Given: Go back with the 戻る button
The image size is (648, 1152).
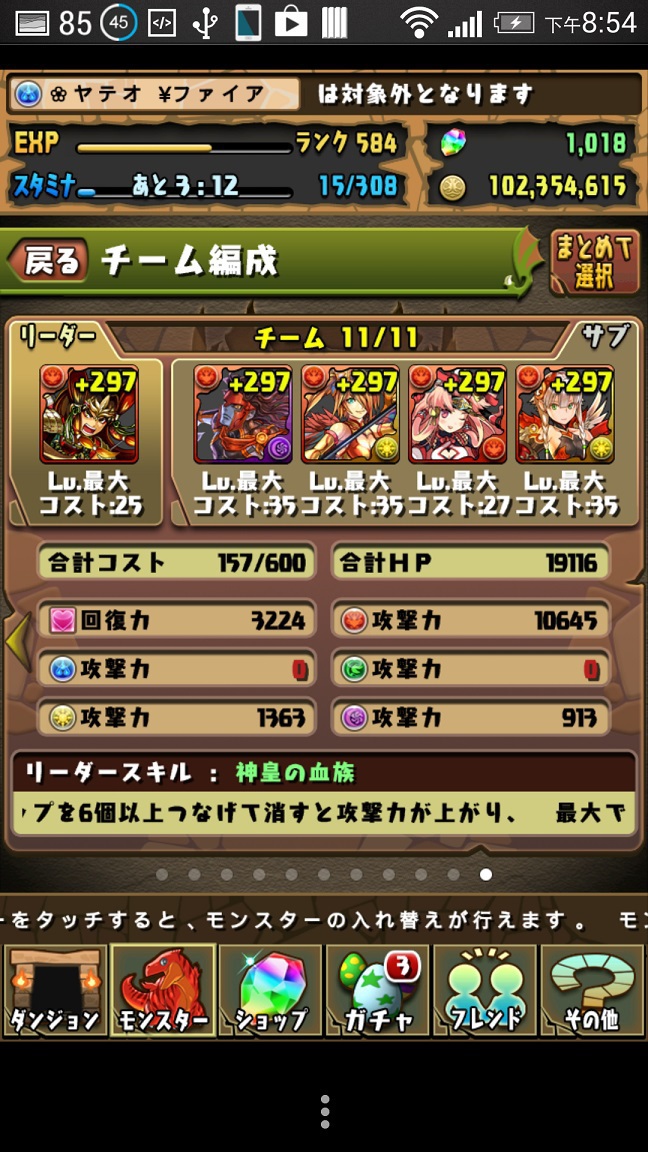Looking at the screenshot, I should pos(48,261).
